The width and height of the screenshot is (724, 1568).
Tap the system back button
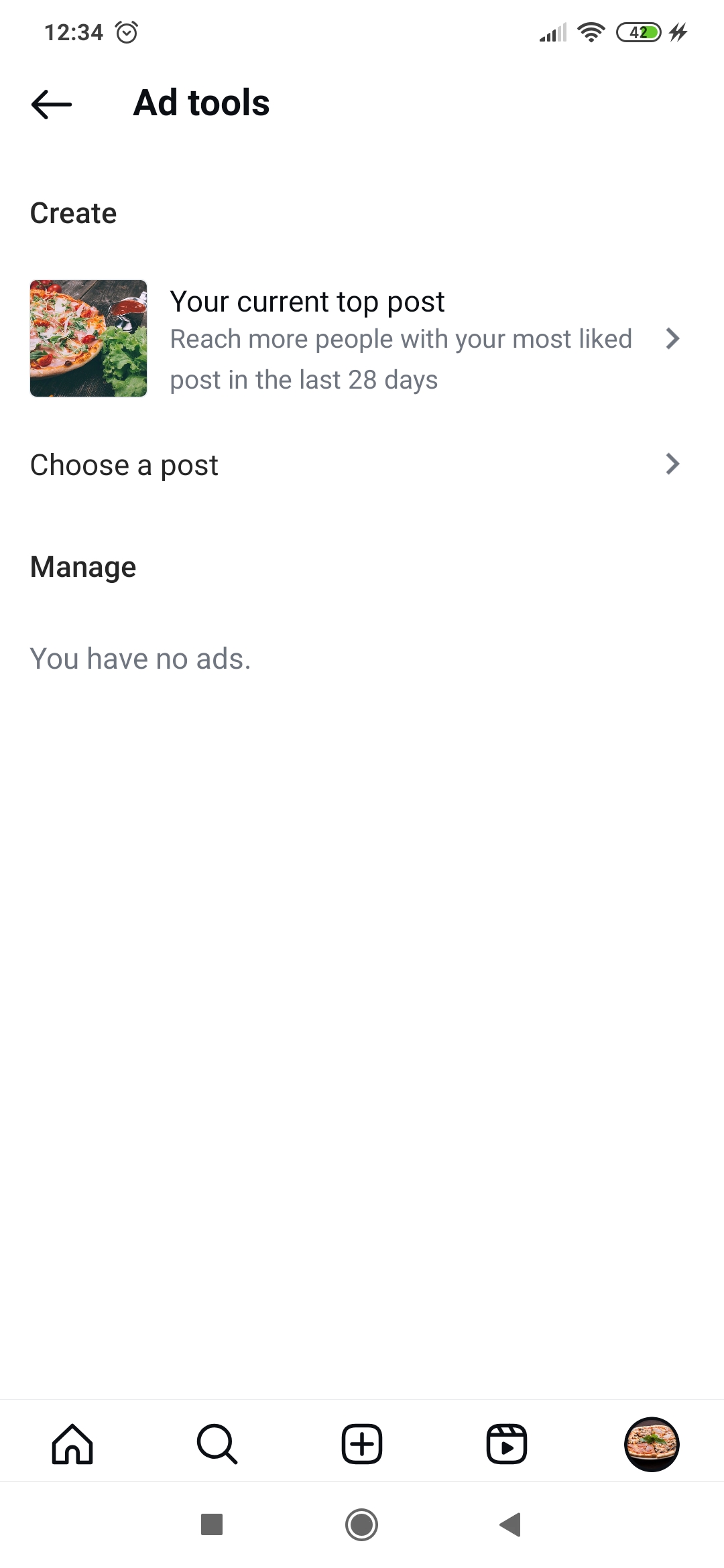pos(511,1524)
